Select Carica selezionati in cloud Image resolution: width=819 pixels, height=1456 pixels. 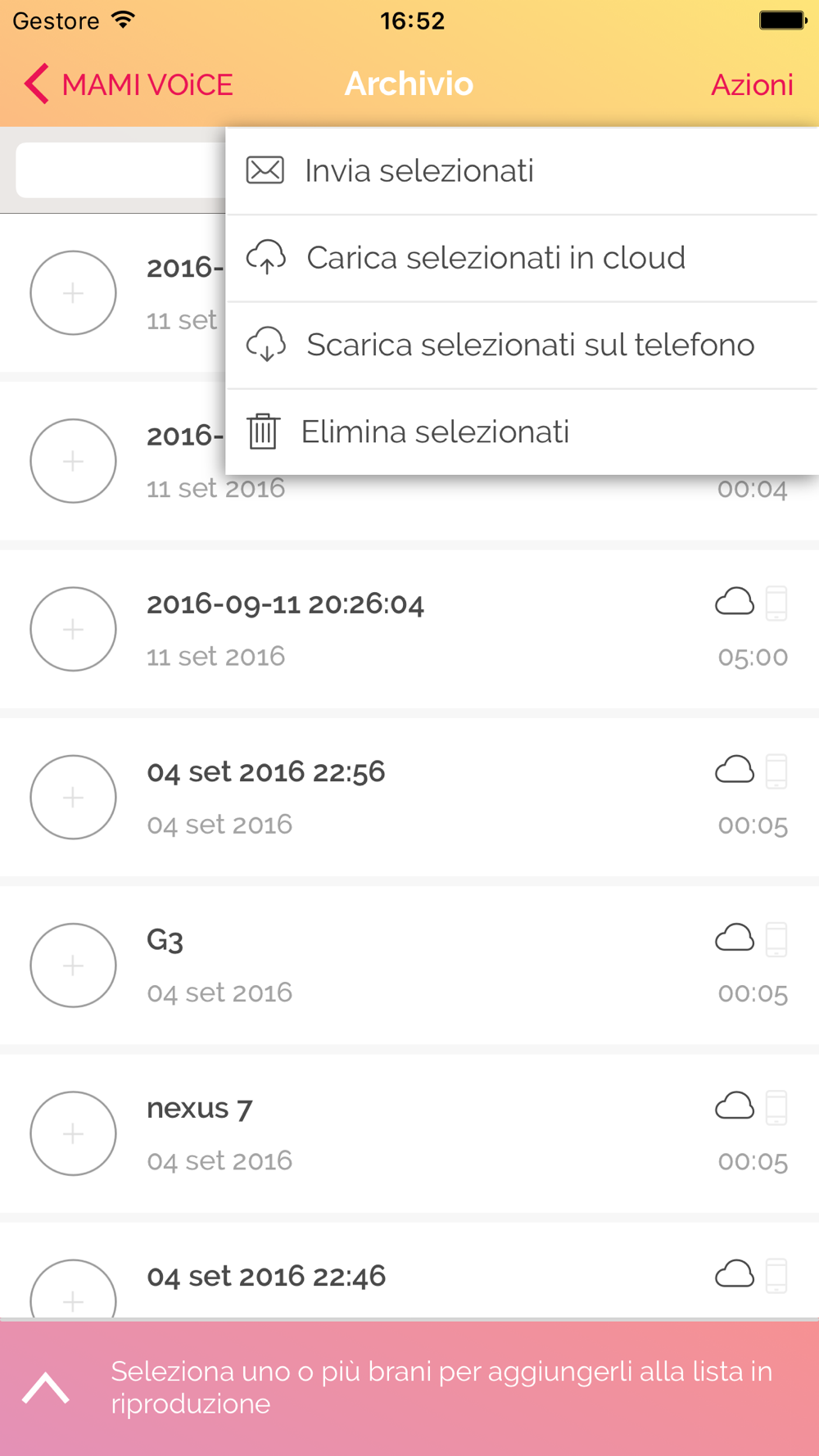click(x=495, y=258)
